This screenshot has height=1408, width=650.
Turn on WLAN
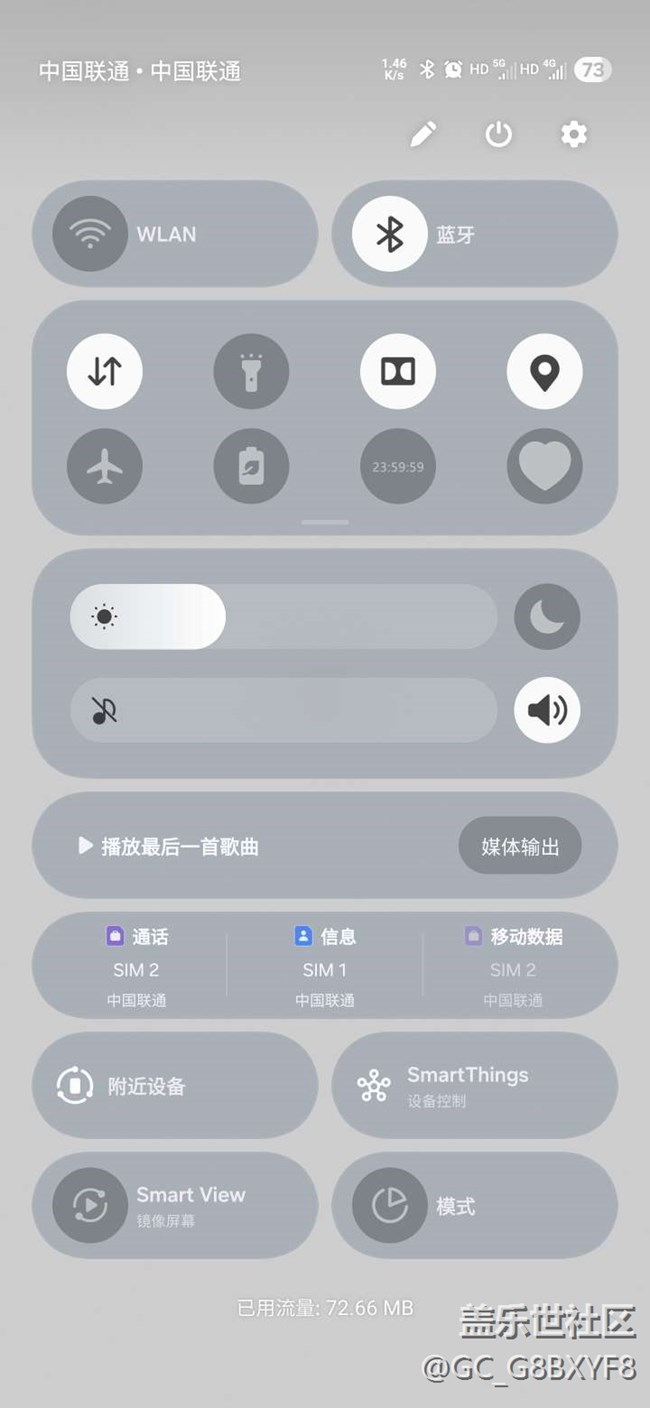point(90,234)
